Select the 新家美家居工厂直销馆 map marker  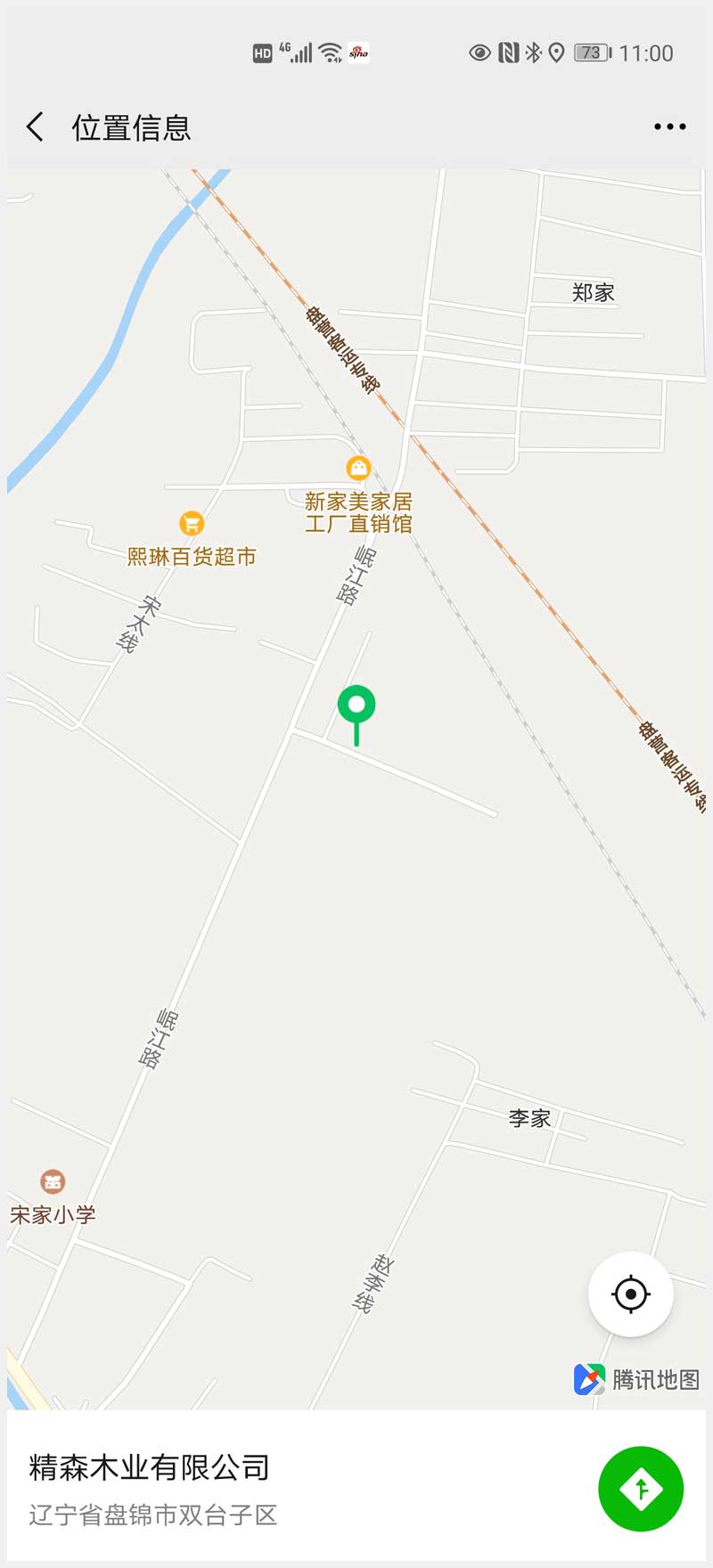358,468
